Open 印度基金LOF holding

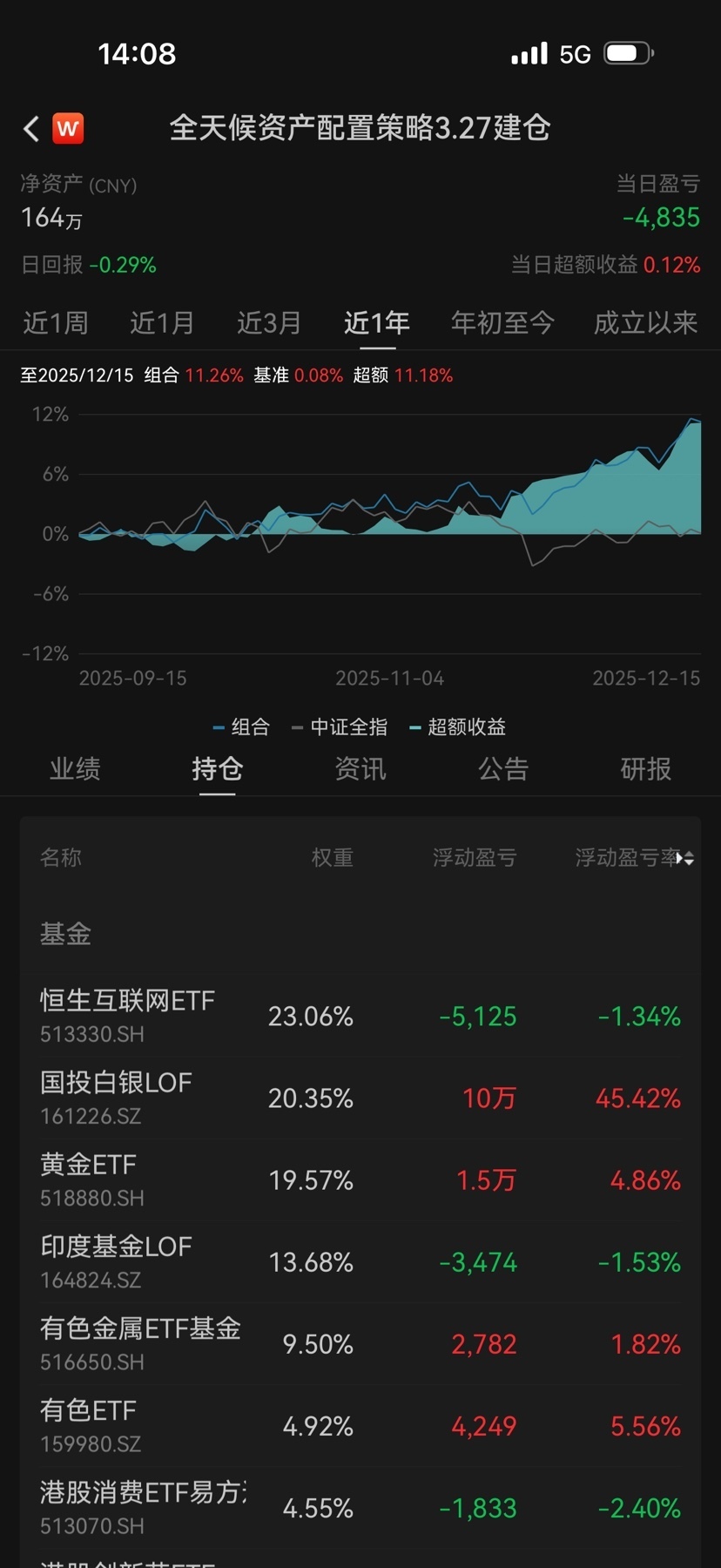click(x=116, y=1260)
